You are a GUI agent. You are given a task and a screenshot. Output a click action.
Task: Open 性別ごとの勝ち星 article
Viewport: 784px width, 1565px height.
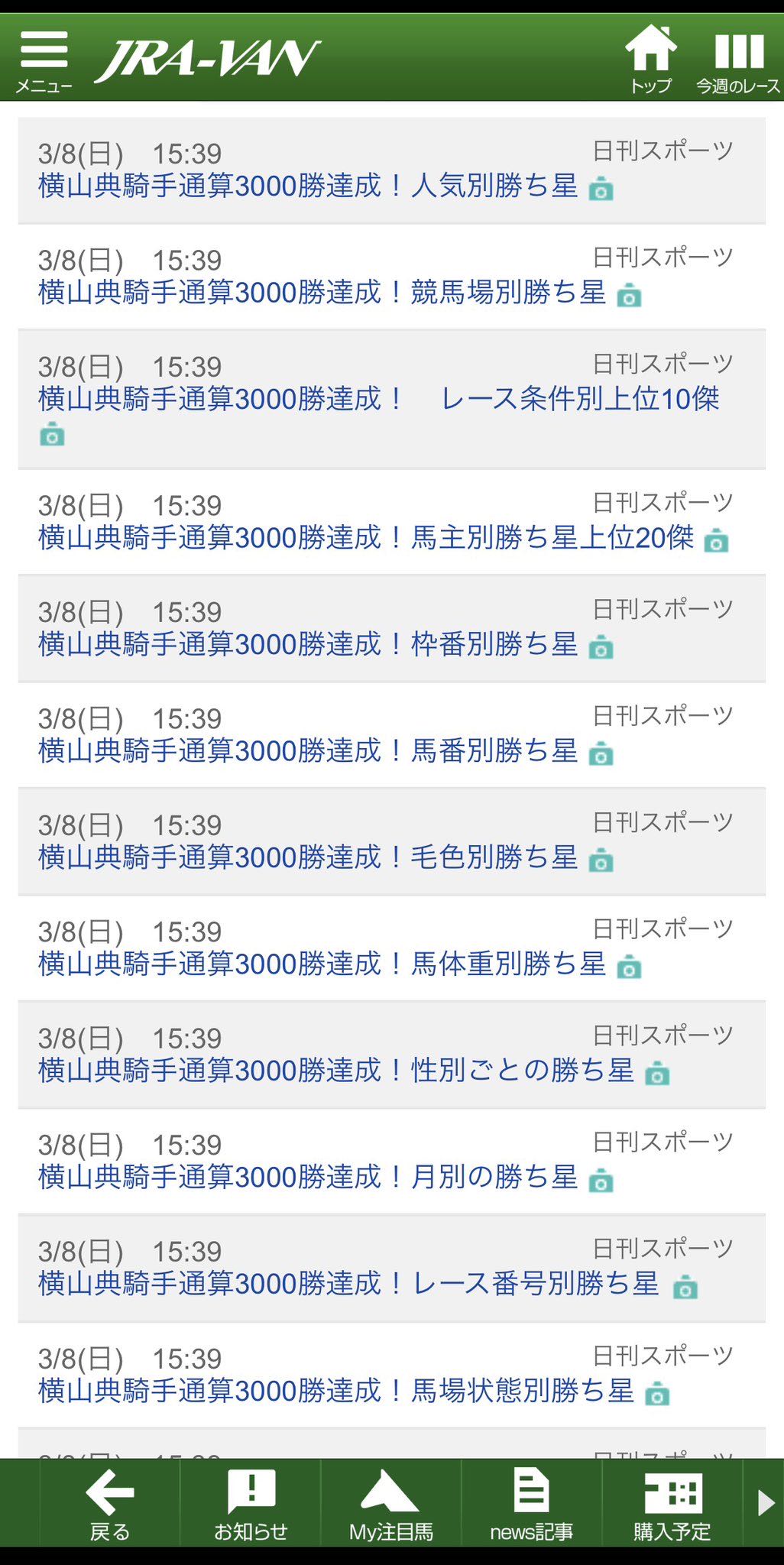336,1071
